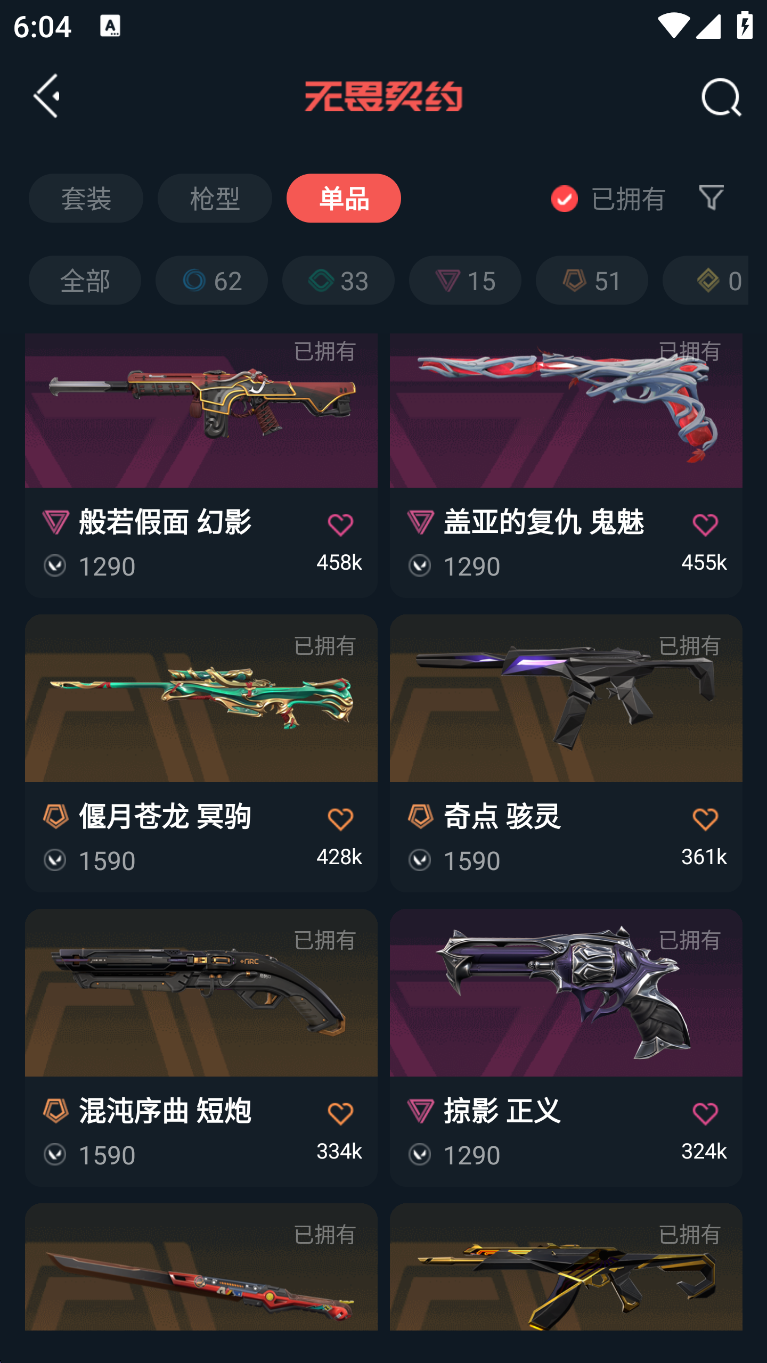Like the 般若假面 幻影 skin

click(340, 525)
